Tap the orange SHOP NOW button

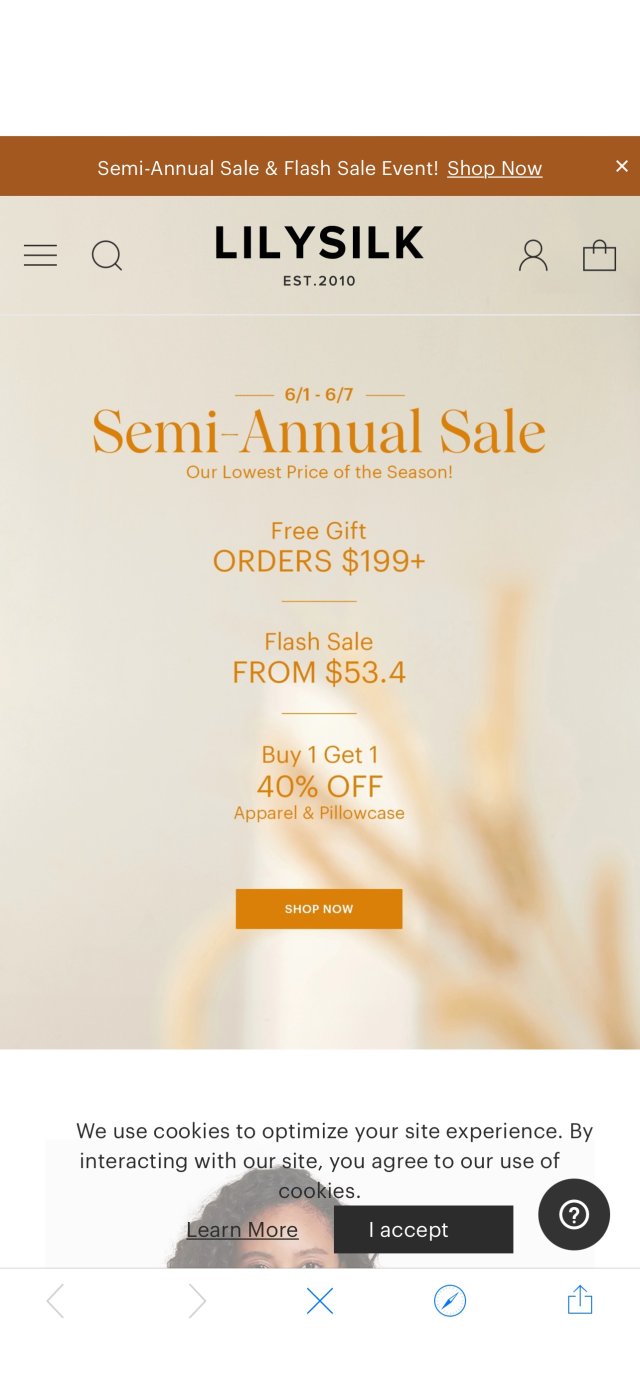point(319,909)
